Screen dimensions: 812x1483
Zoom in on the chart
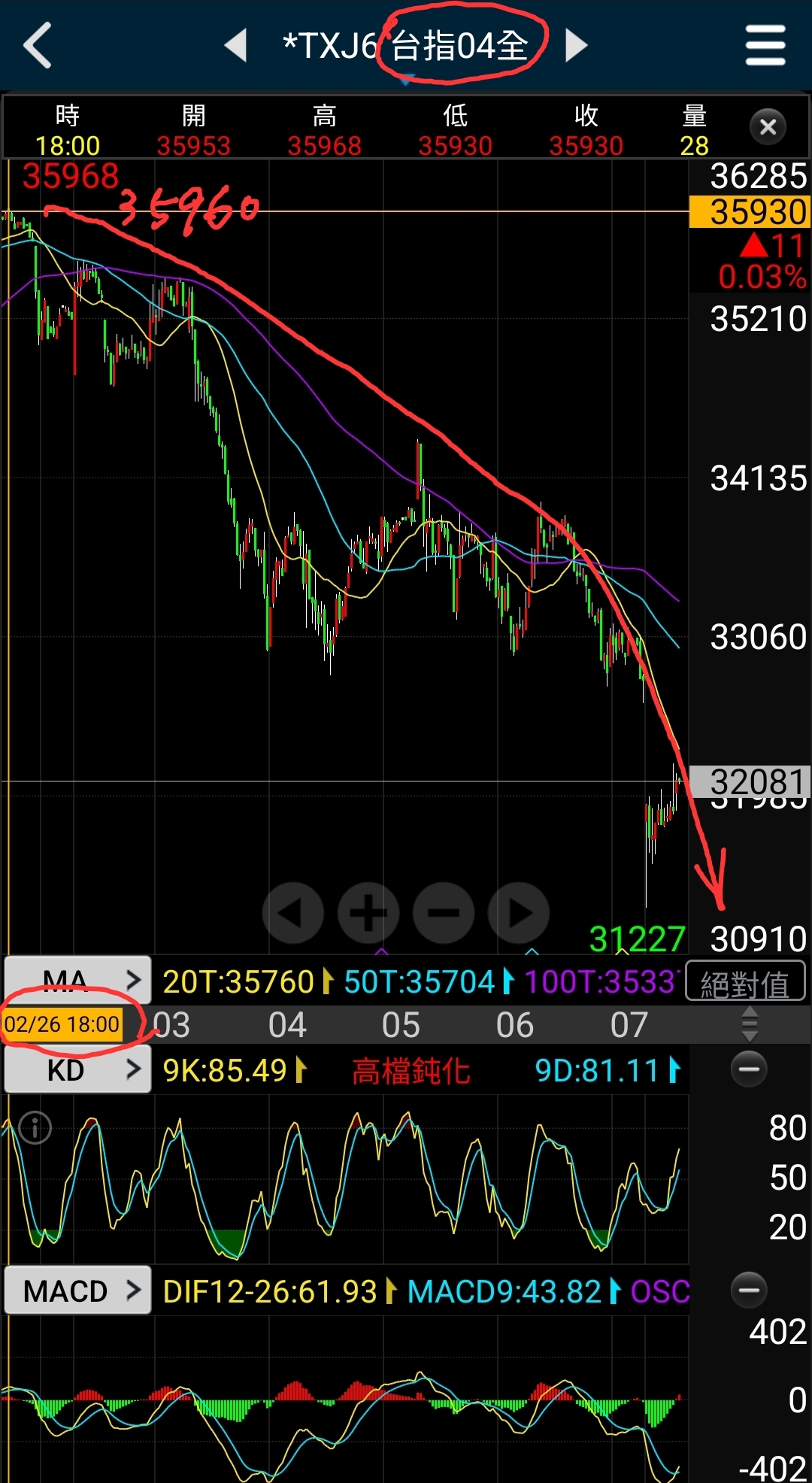[368, 913]
